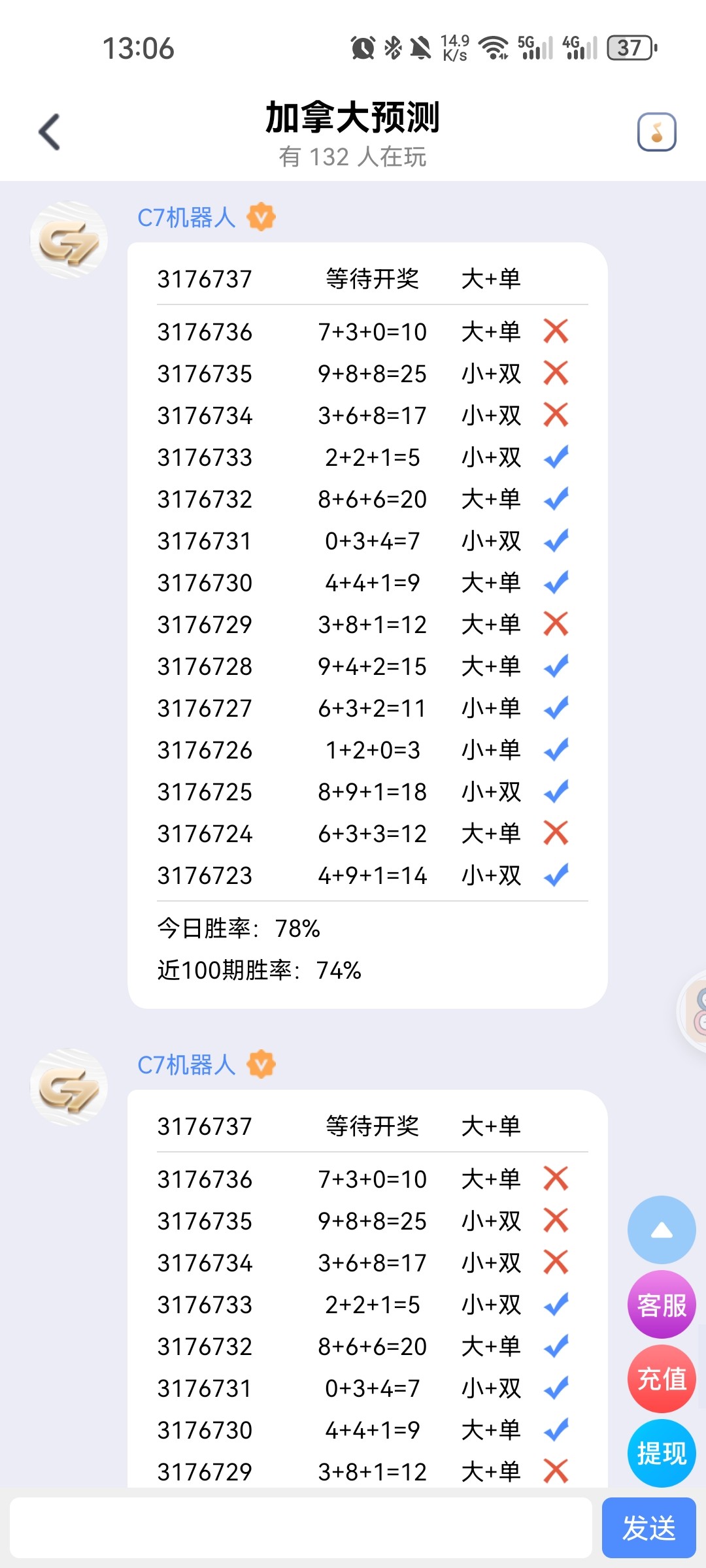Screen dimensions: 706x1568
Task: Open the floating icon at the right edge
Action: (694, 1011)
